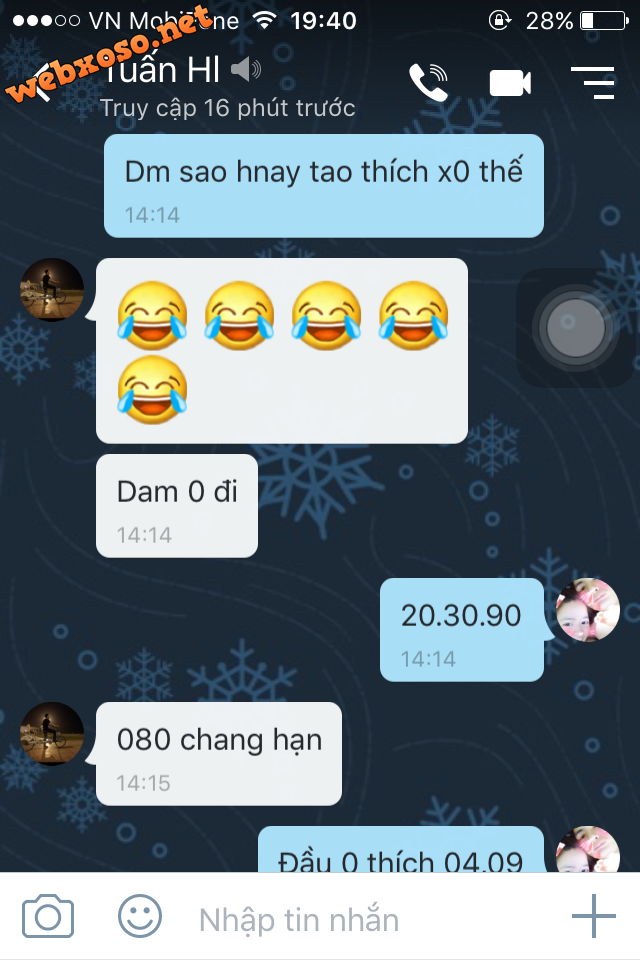Tap the AssistiveTouch floating button
The height and width of the screenshot is (960, 640).
click(575, 328)
